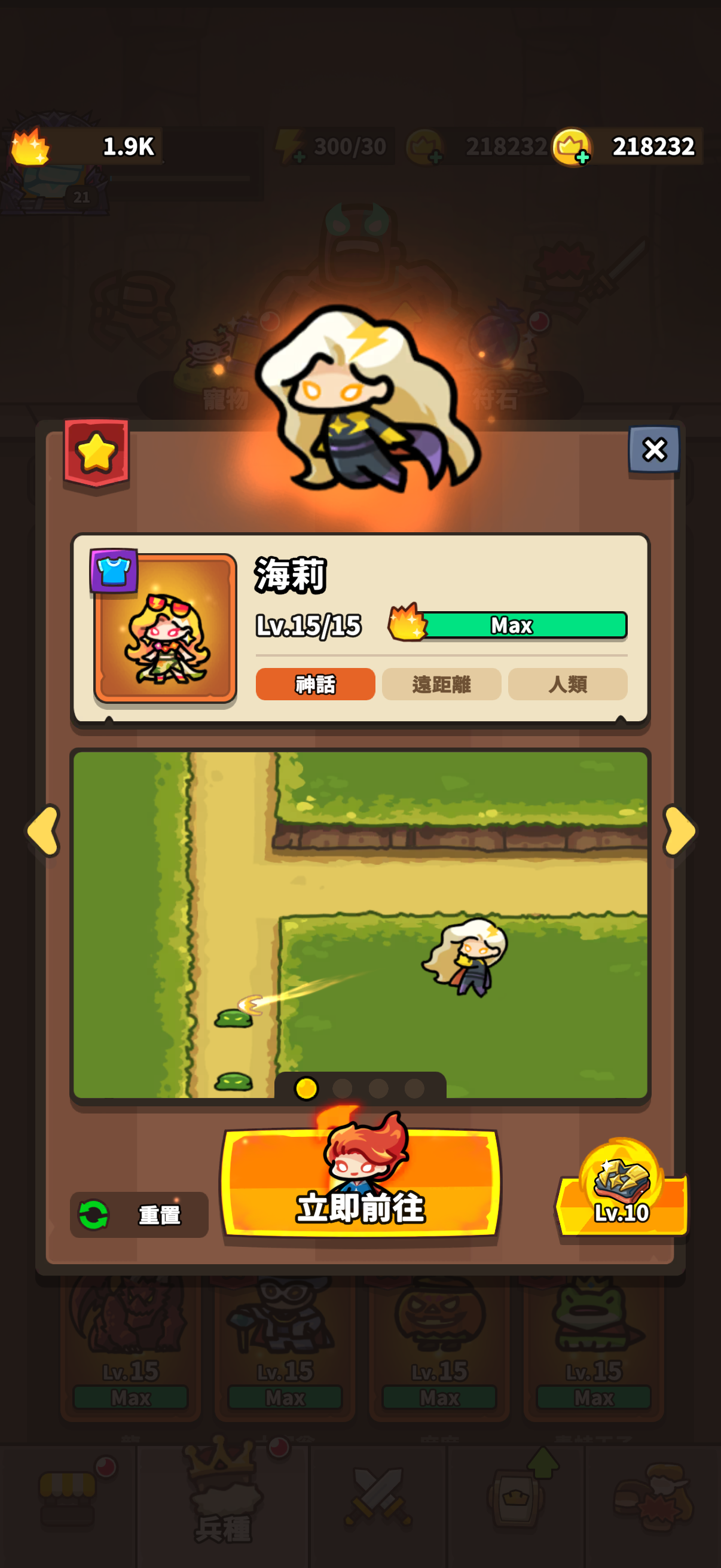Tap the 重置 reset button
Image resolution: width=721 pixels, height=1568 pixels.
(139, 1215)
